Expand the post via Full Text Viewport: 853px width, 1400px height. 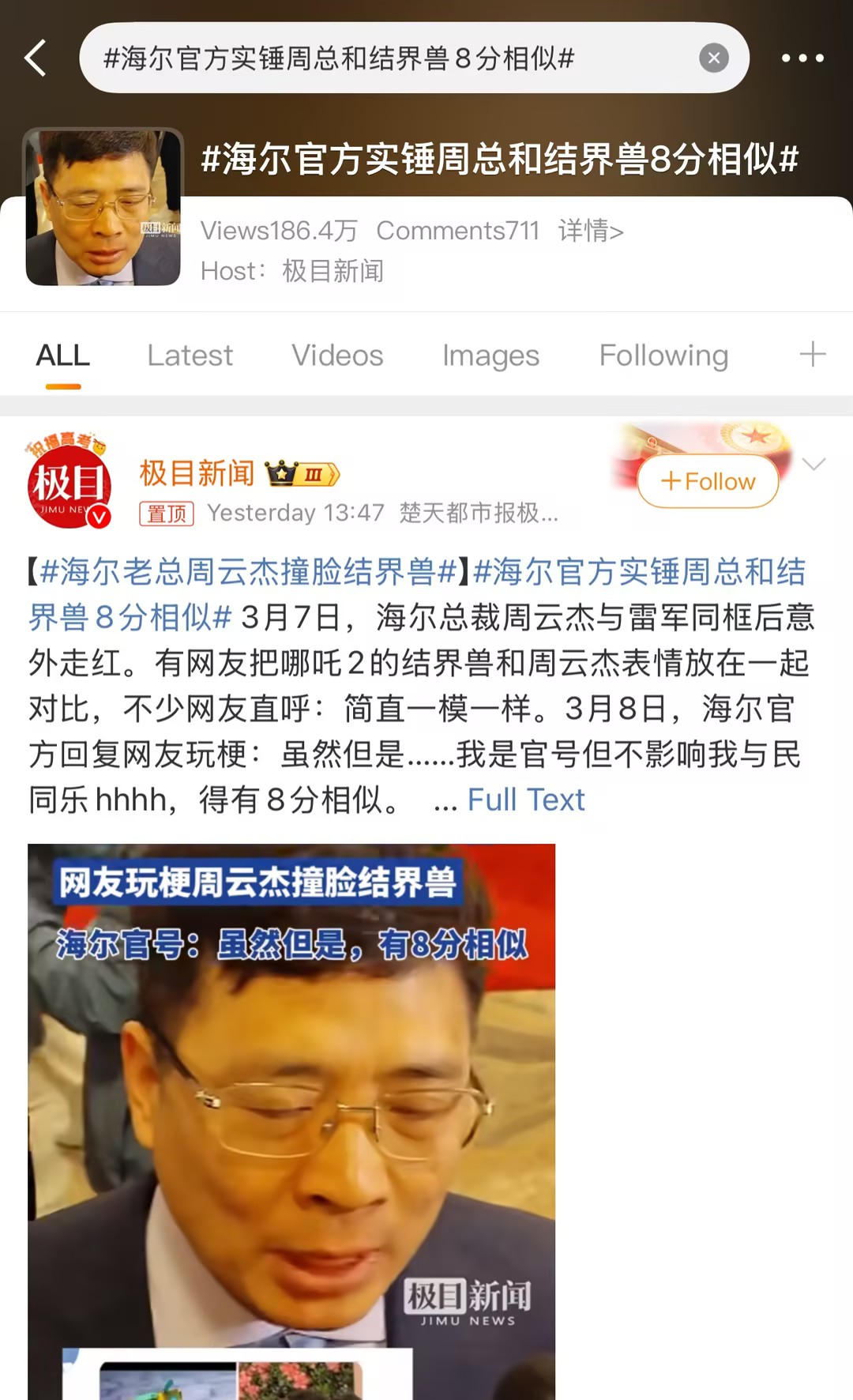click(526, 800)
